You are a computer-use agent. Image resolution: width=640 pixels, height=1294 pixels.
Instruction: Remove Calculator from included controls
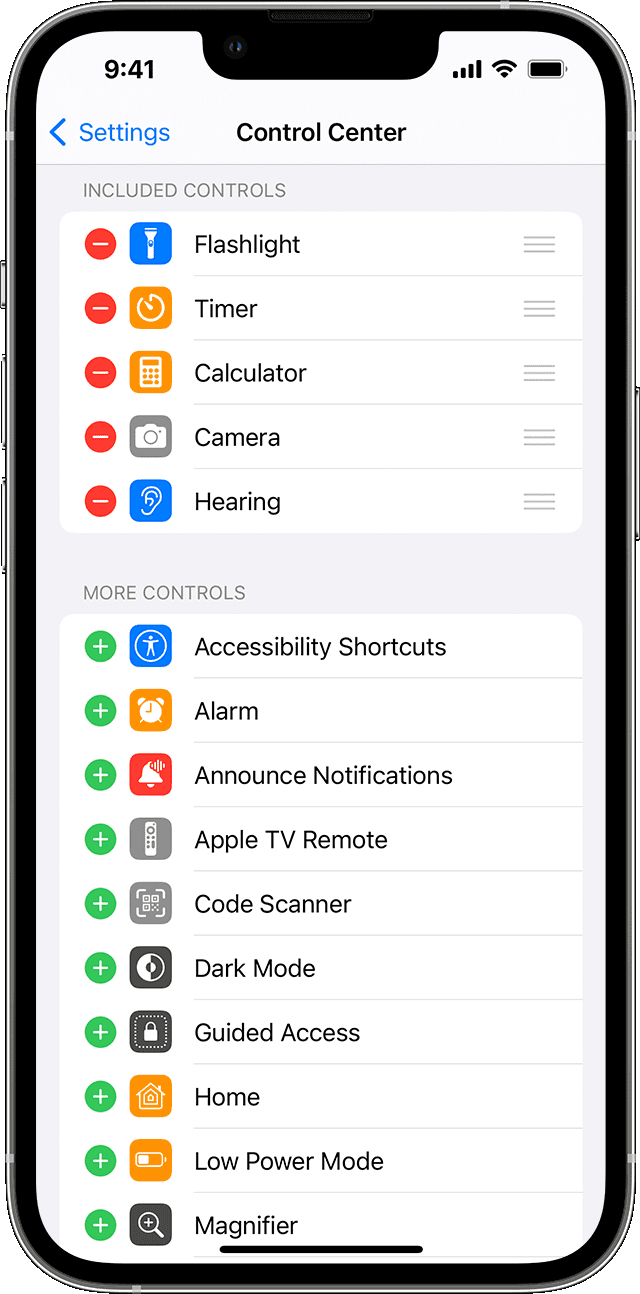point(100,373)
